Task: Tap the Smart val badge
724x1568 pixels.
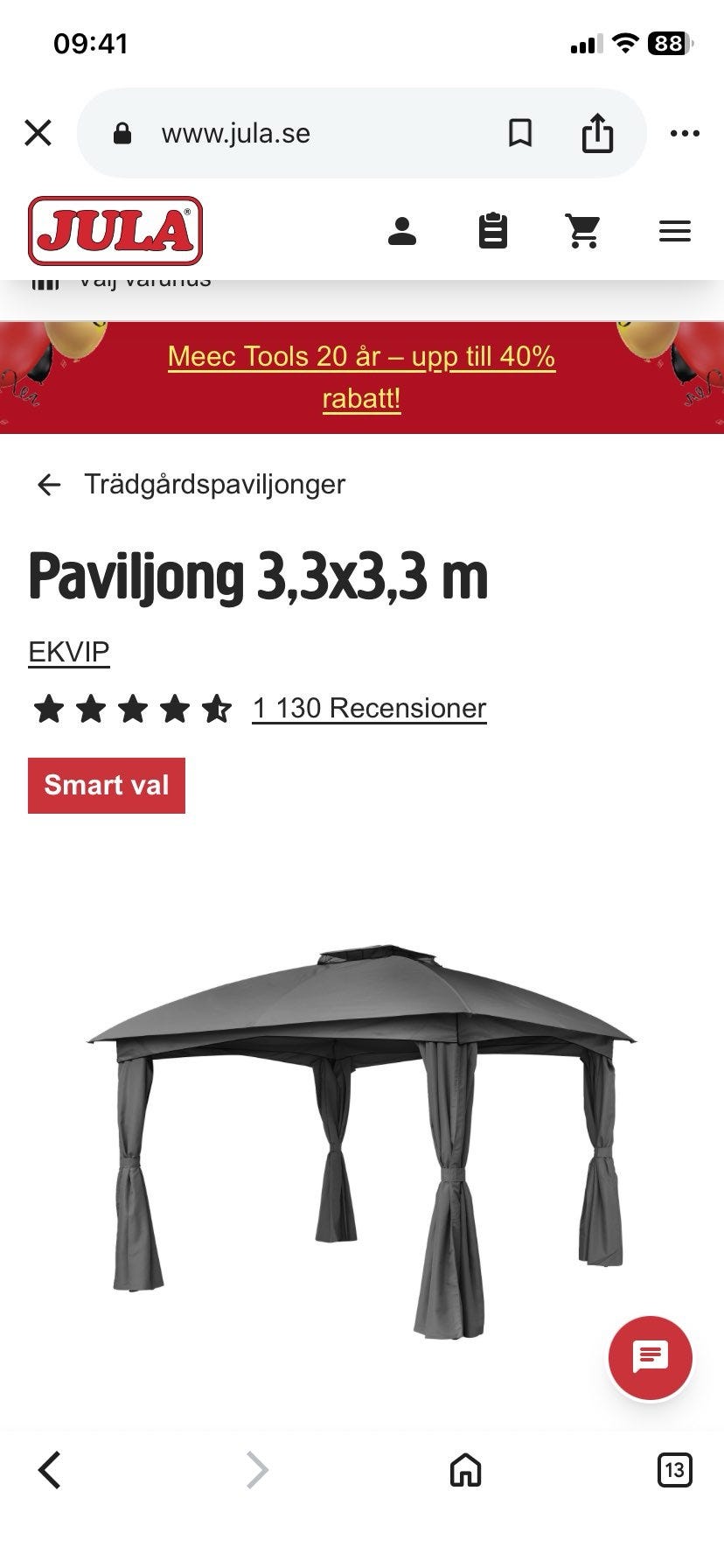Action: pos(106,785)
